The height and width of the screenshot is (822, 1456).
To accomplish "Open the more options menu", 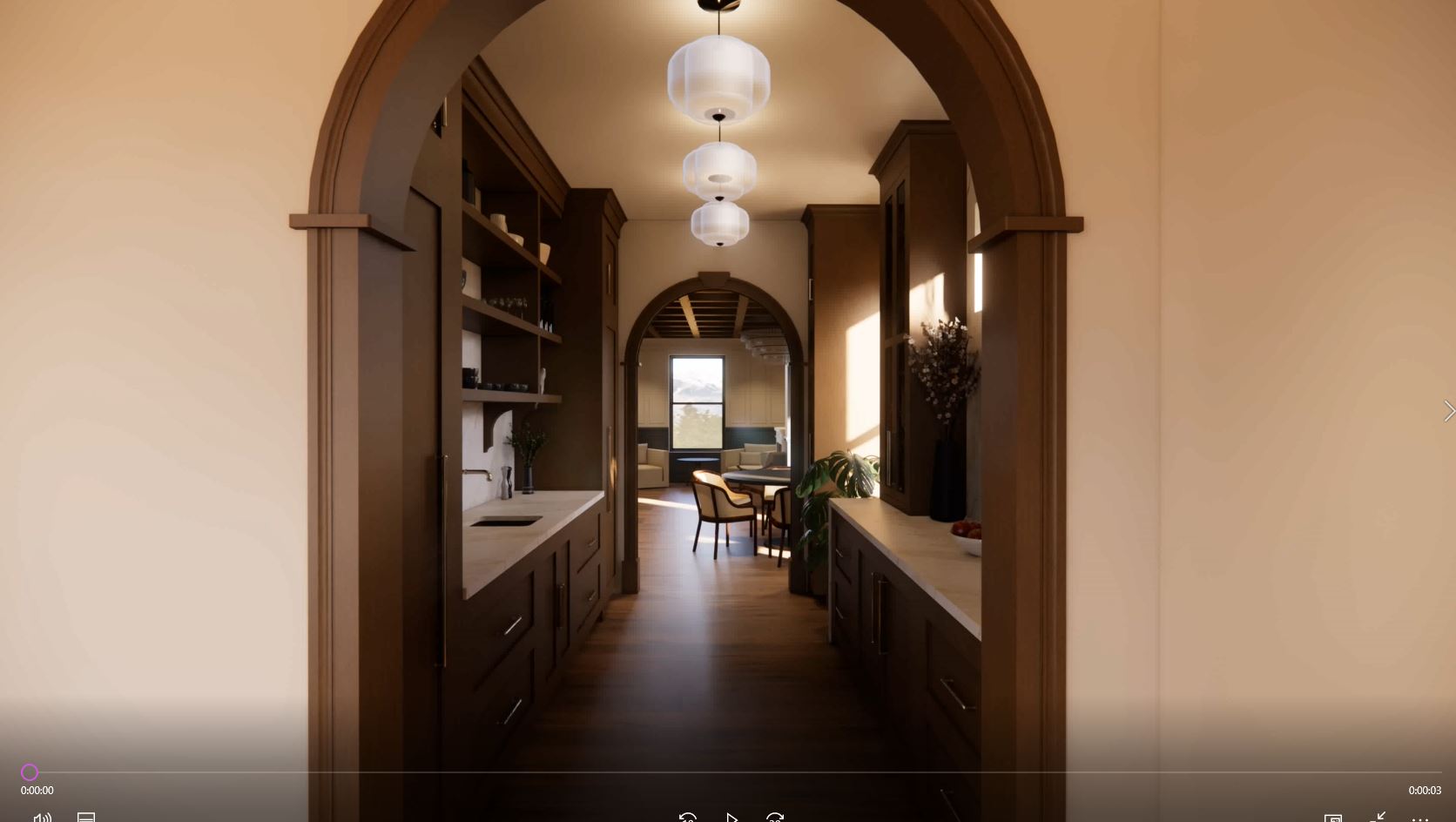I will 1419,819.
